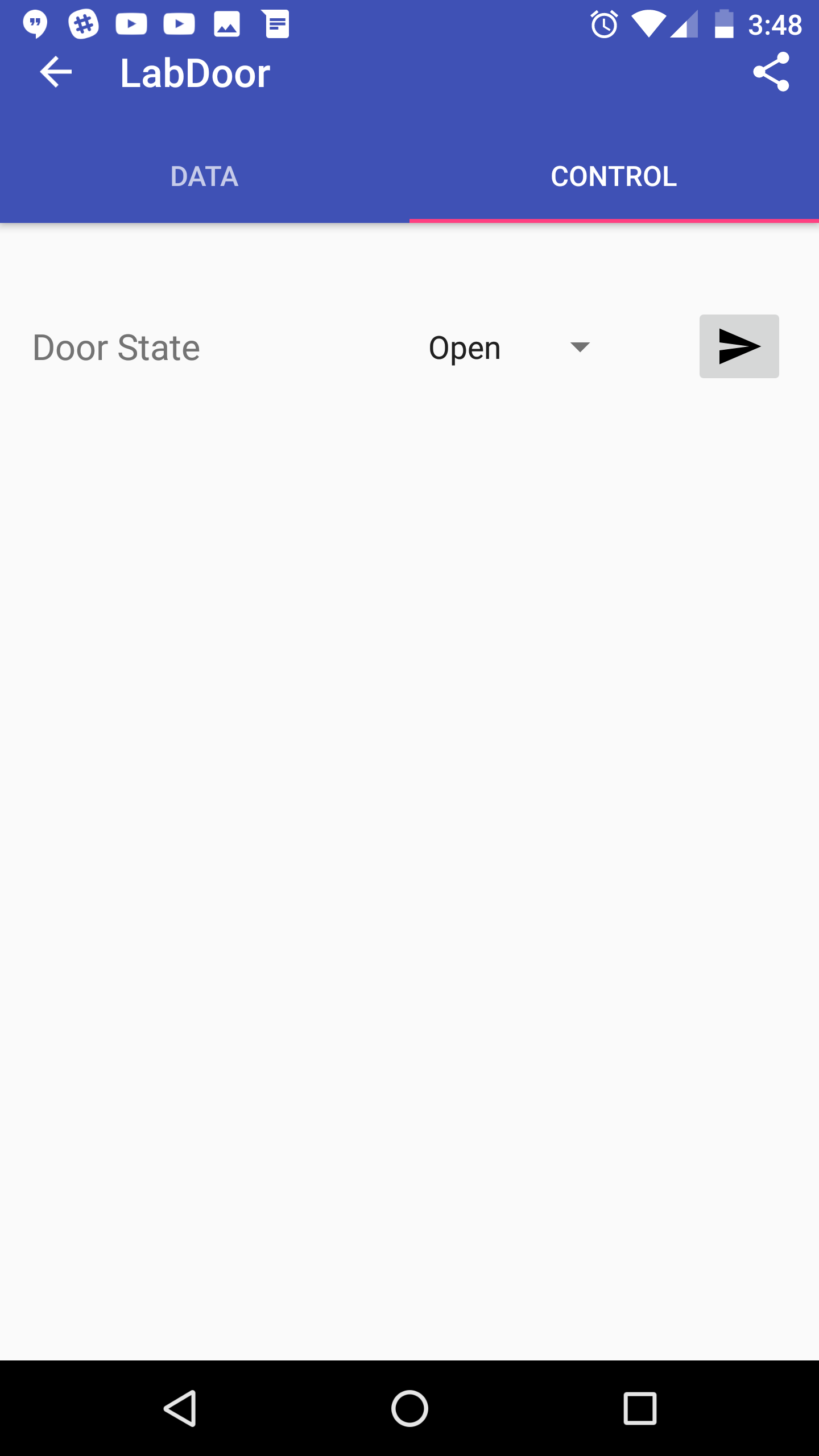Image resolution: width=819 pixels, height=1456 pixels.
Task: Send the Door State command
Action: (739, 346)
